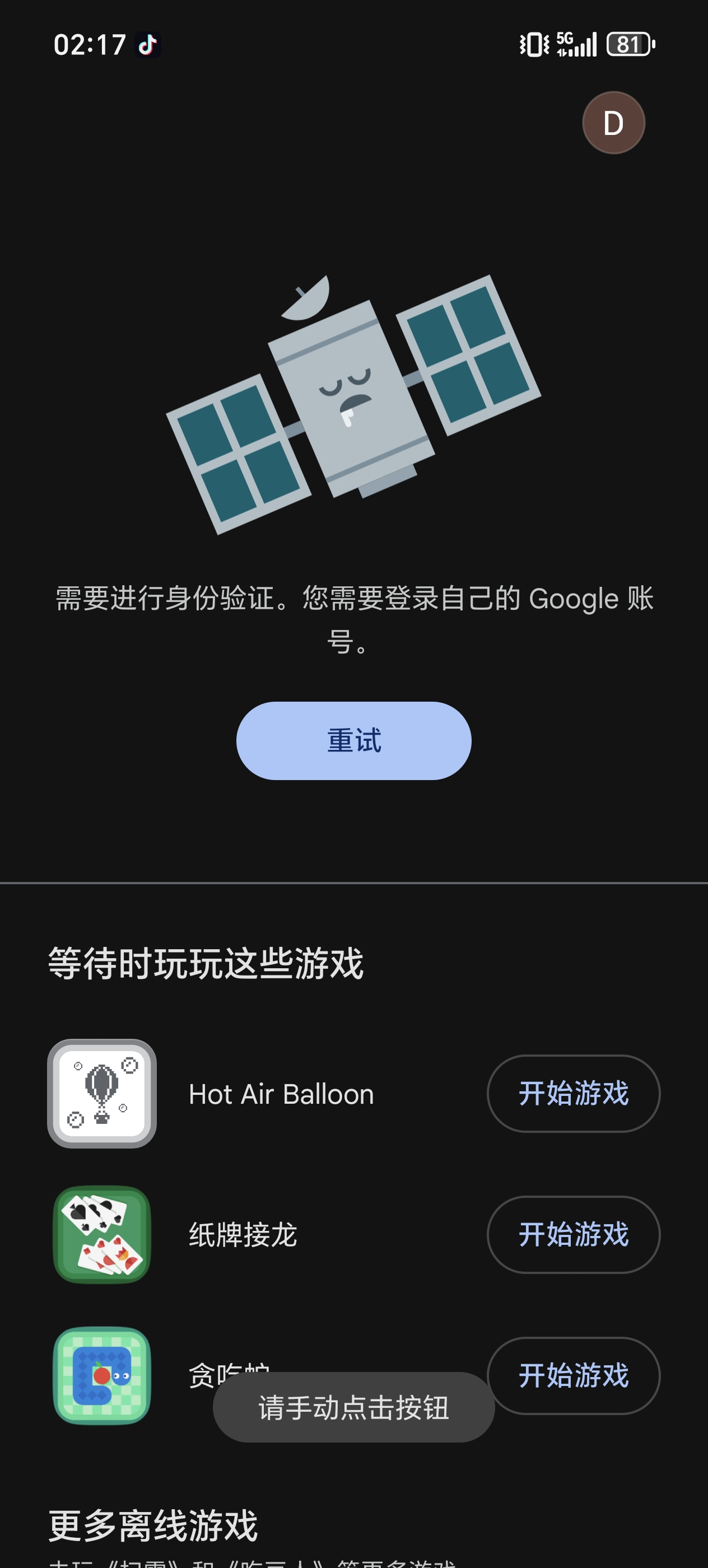This screenshot has width=708, height=1568.
Task: Tap 开始游戏 next to 纸牌接龙
Action: click(x=573, y=1234)
